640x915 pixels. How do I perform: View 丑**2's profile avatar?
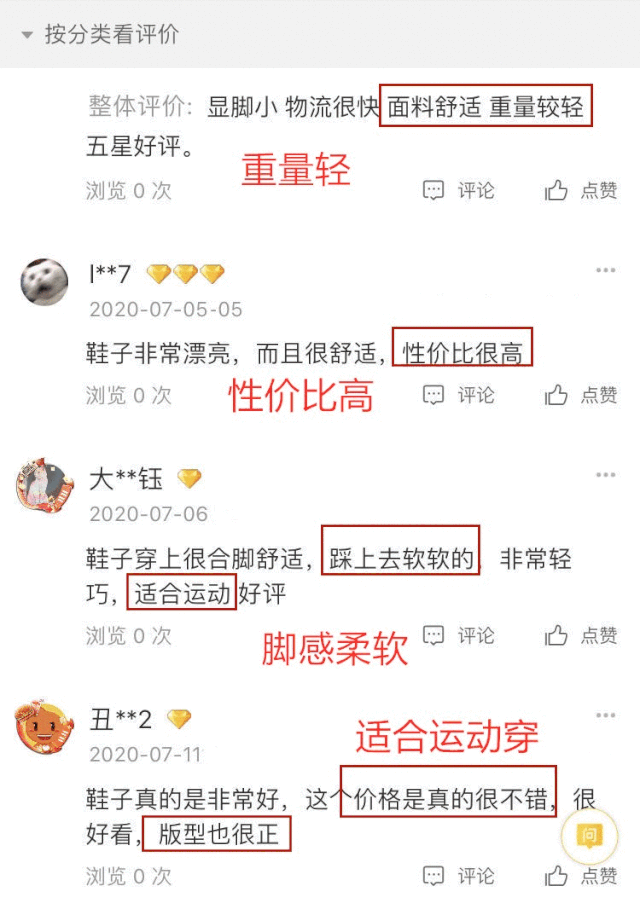point(45,728)
